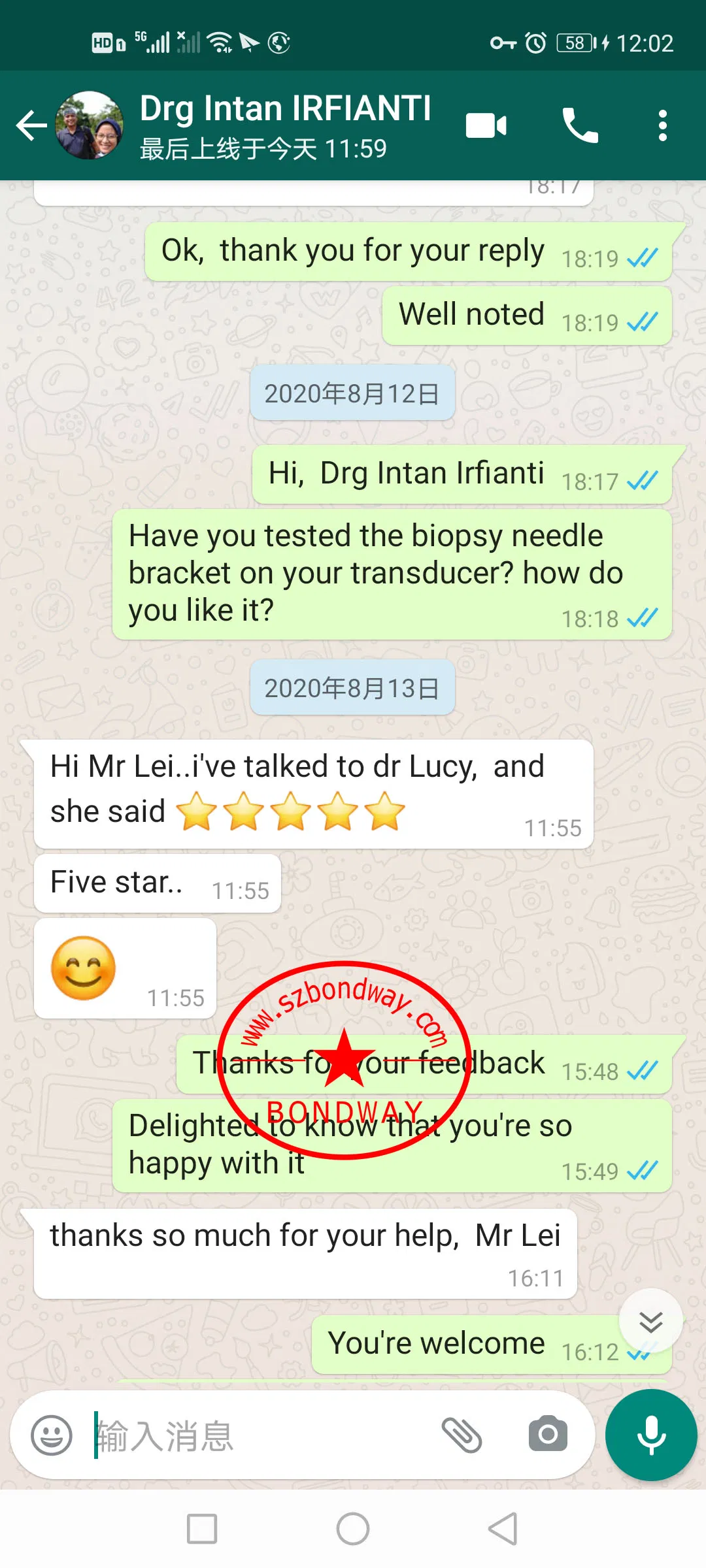Start a video call with Drg Intan

pyautogui.click(x=486, y=125)
